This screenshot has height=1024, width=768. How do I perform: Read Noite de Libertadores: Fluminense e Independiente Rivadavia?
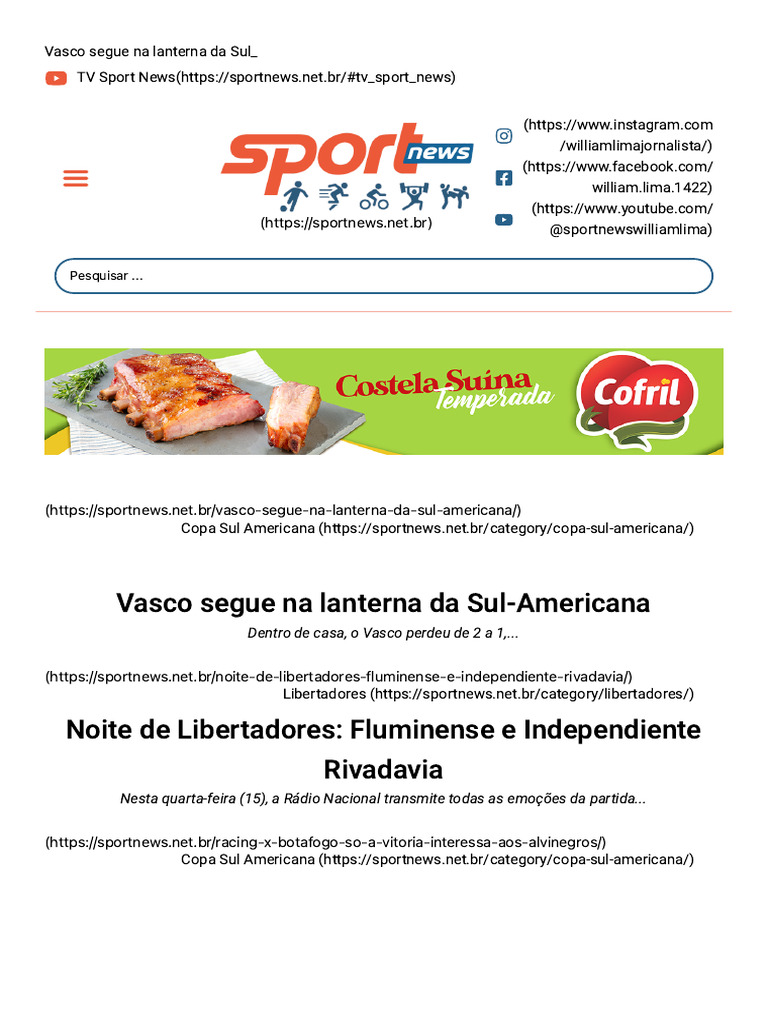point(383,749)
